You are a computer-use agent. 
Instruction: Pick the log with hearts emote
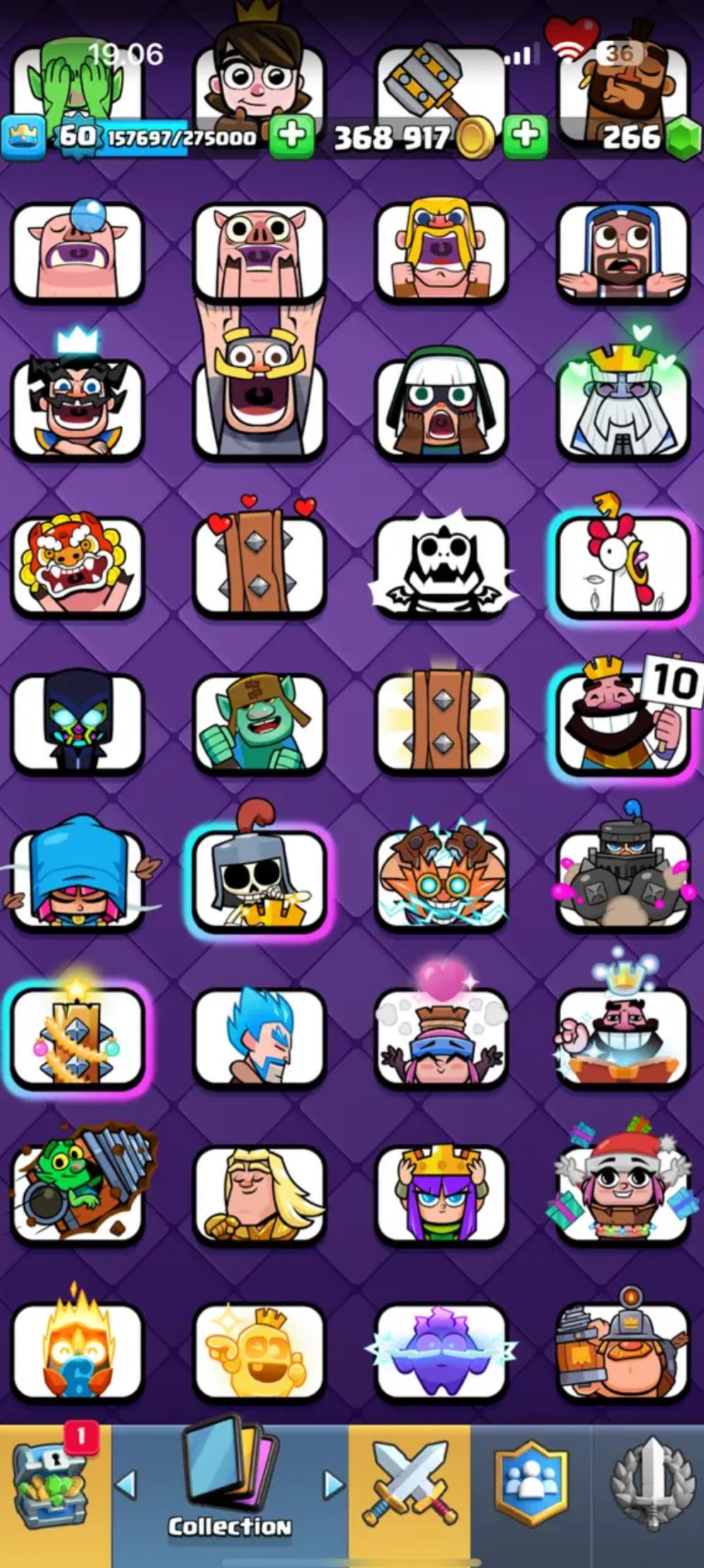tap(259, 564)
